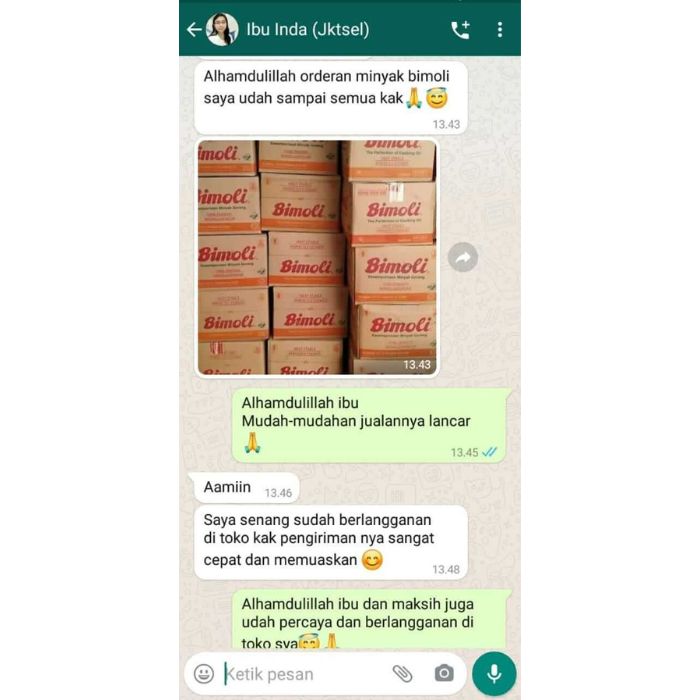This screenshot has width=700, height=700.
Task: Focus the Ketik pesan message field
Action: [x=300, y=674]
